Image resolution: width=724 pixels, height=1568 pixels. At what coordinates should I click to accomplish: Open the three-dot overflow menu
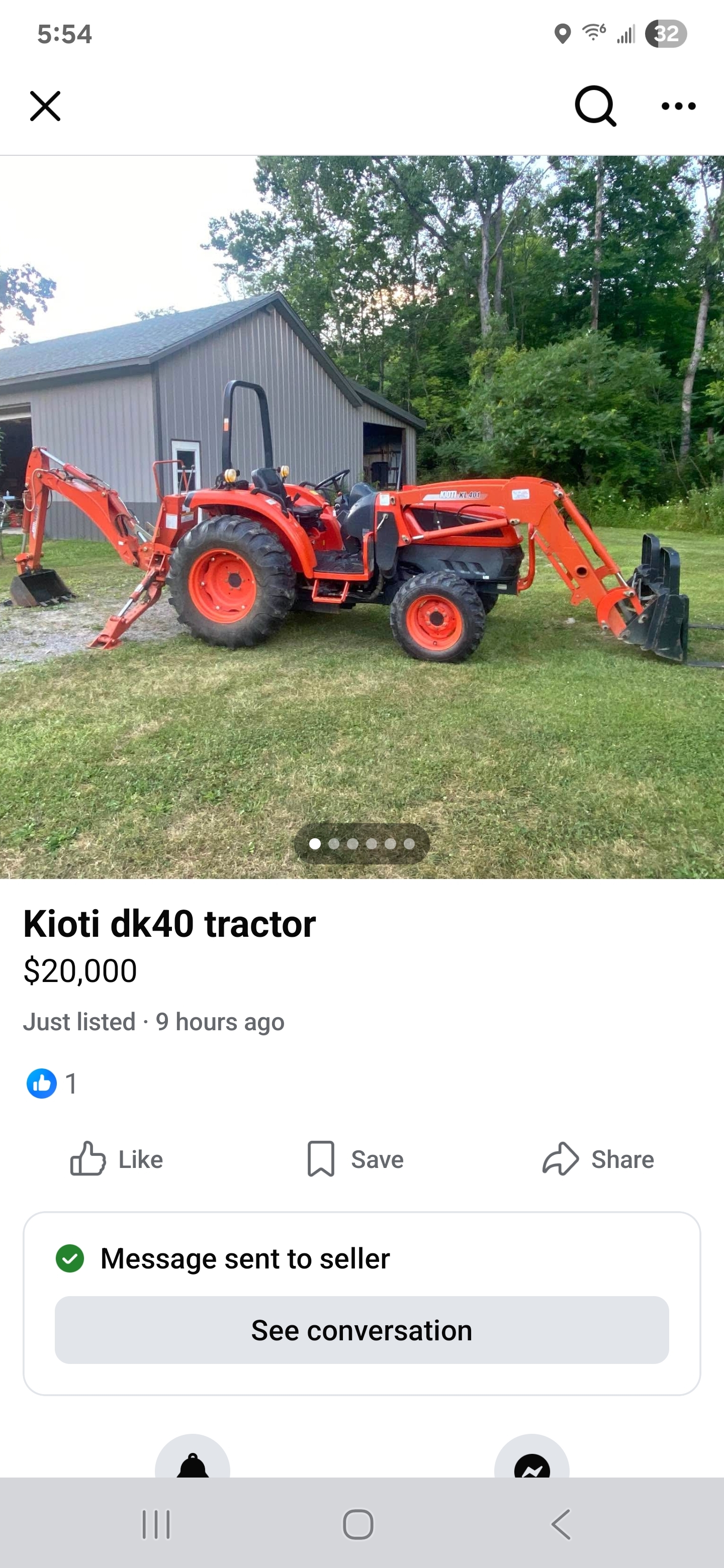(x=678, y=106)
